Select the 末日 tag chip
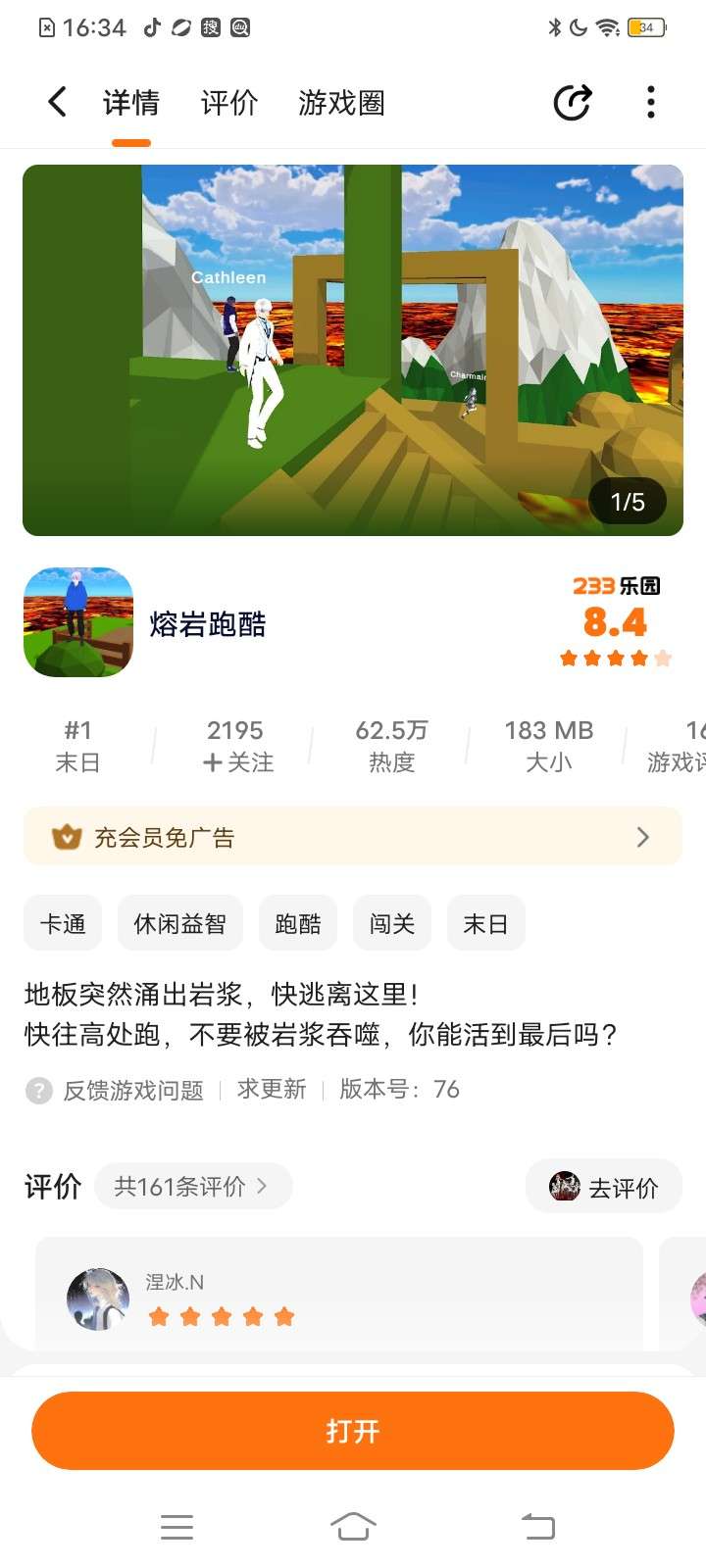 486,923
